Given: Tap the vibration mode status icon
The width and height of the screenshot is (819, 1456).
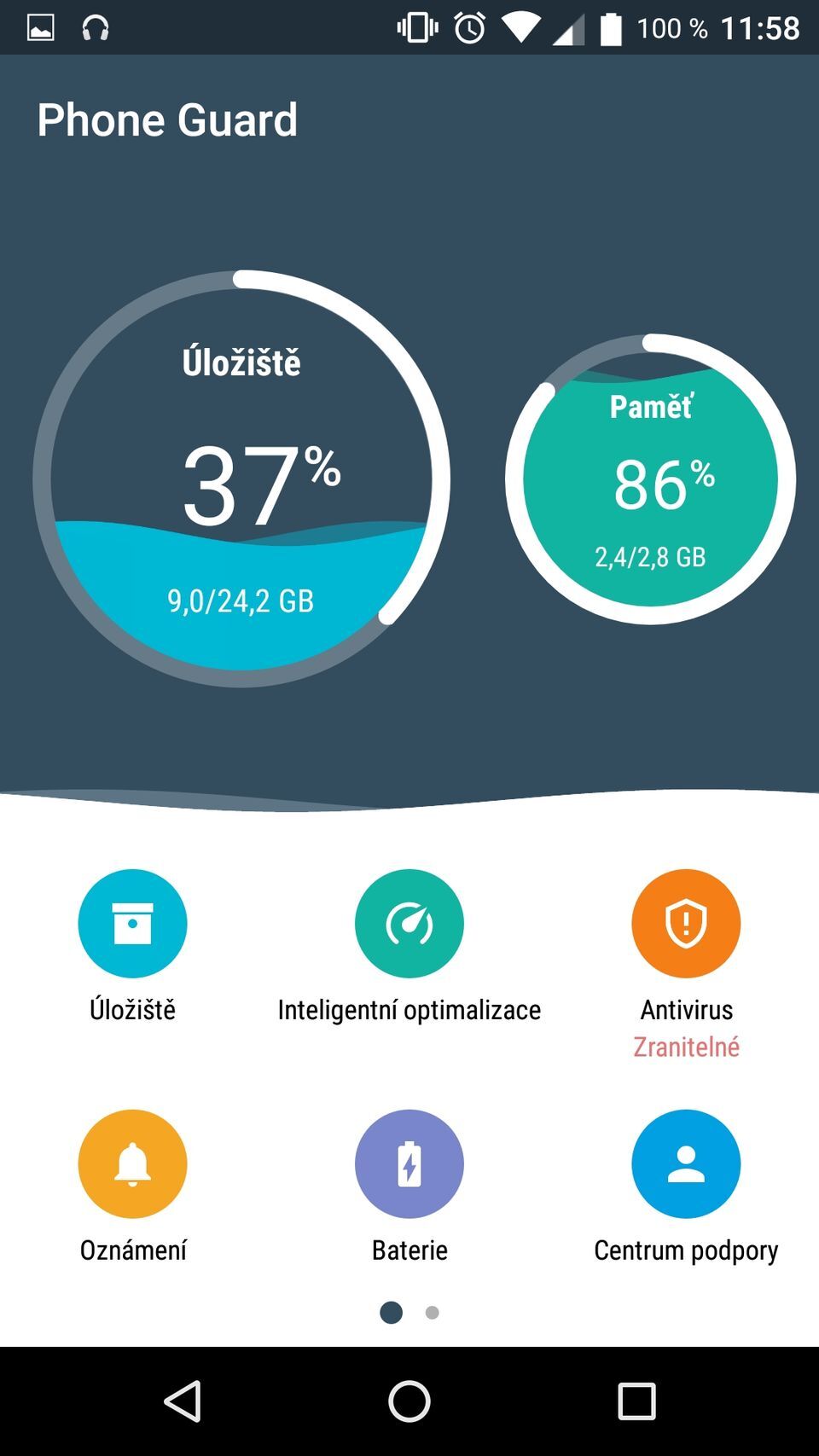Looking at the screenshot, I should click(x=415, y=26).
